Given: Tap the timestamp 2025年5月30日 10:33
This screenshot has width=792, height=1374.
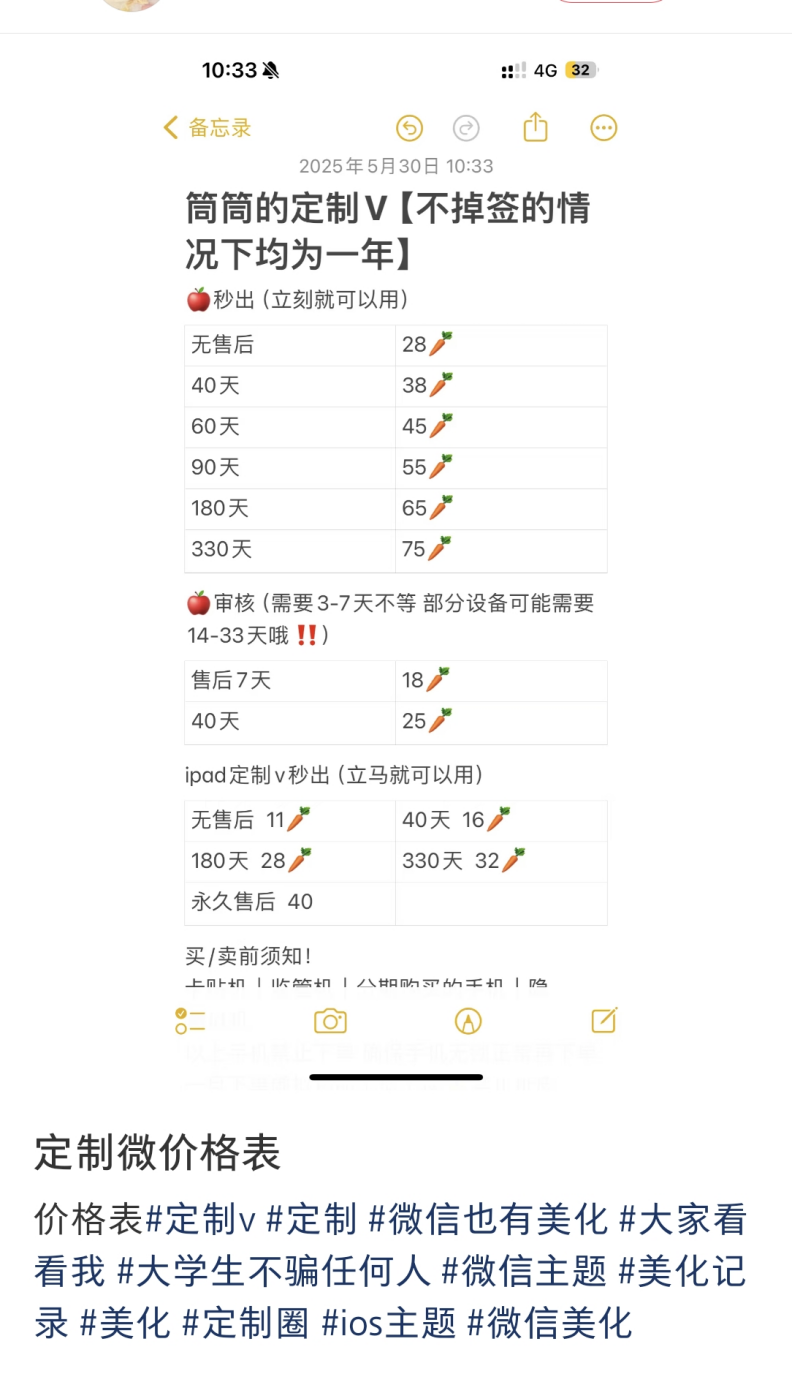Looking at the screenshot, I should click(396, 166).
